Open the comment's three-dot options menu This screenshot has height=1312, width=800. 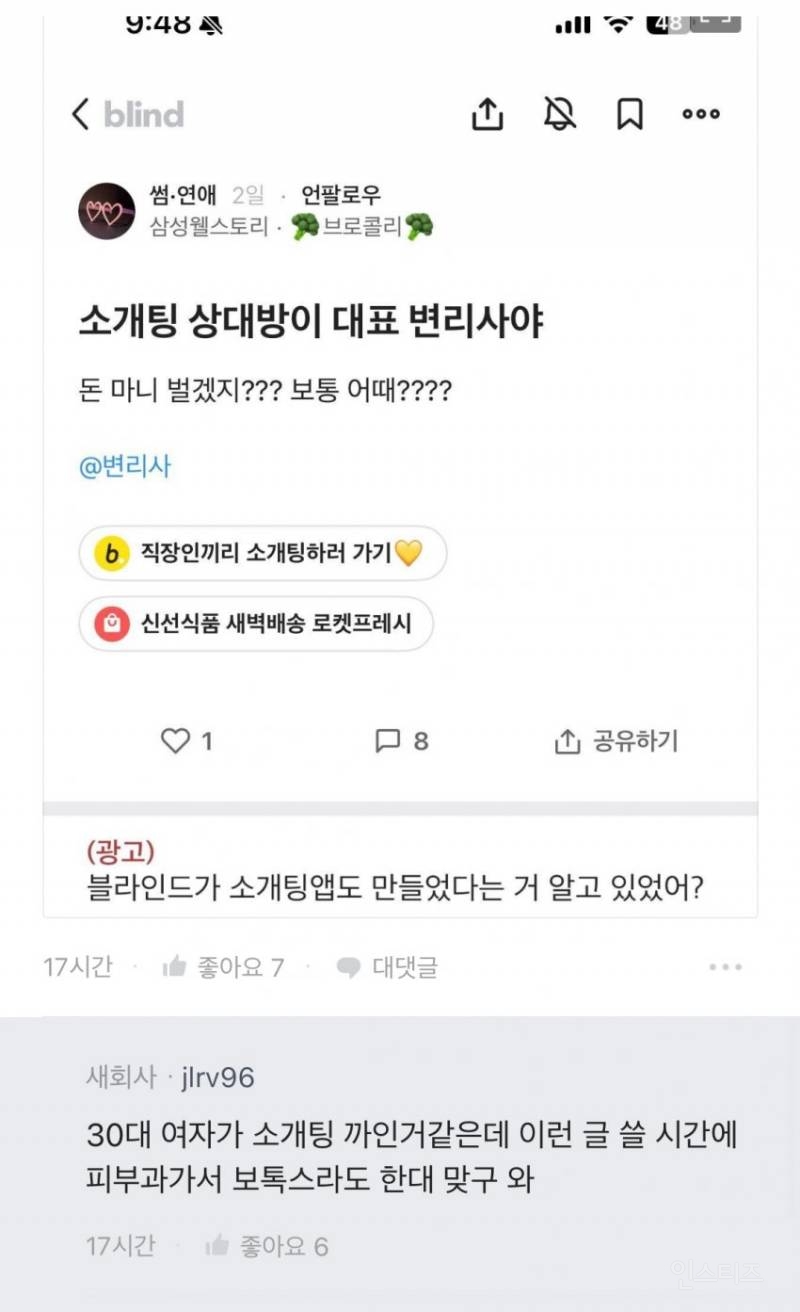tap(723, 964)
